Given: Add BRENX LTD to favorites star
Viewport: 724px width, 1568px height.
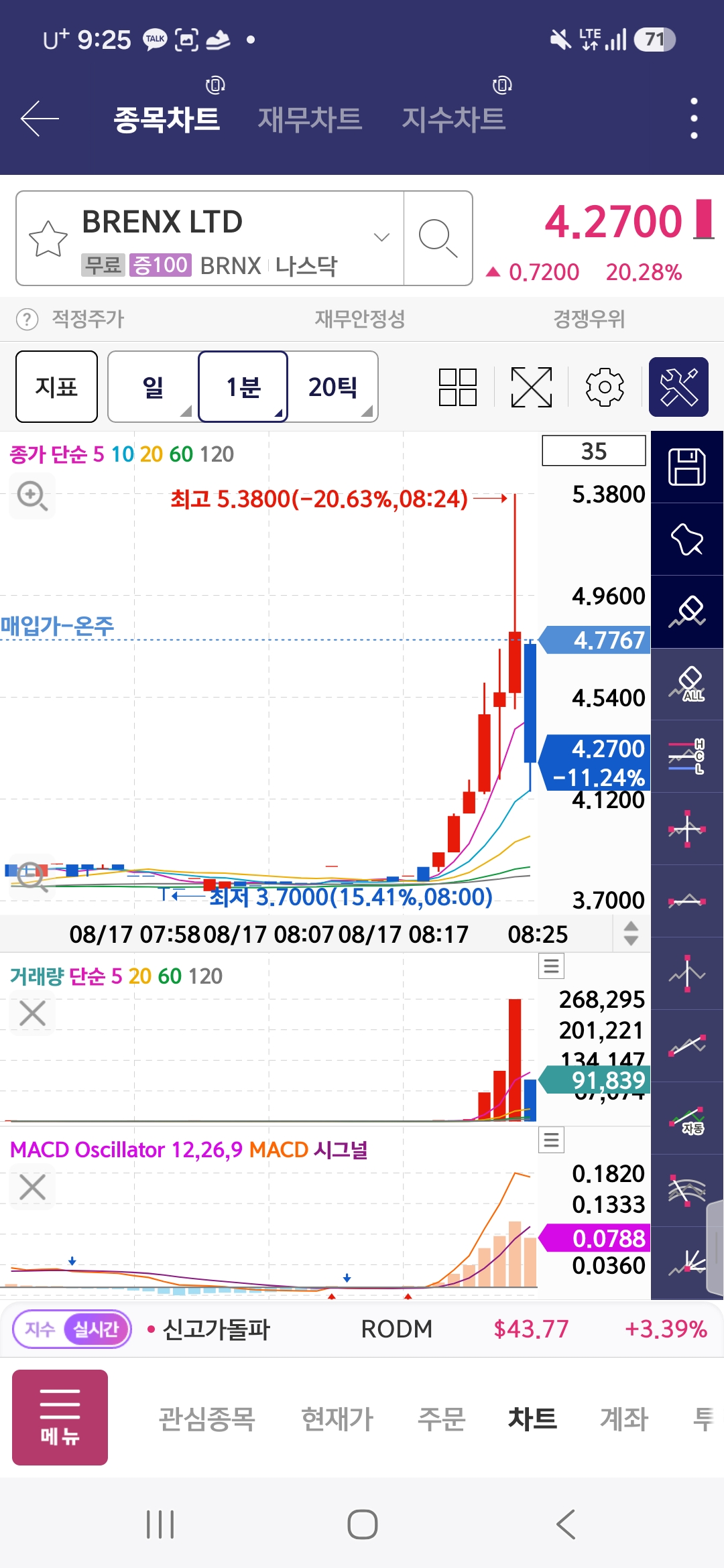Looking at the screenshot, I should pyautogui.click(x=48, y=238).
